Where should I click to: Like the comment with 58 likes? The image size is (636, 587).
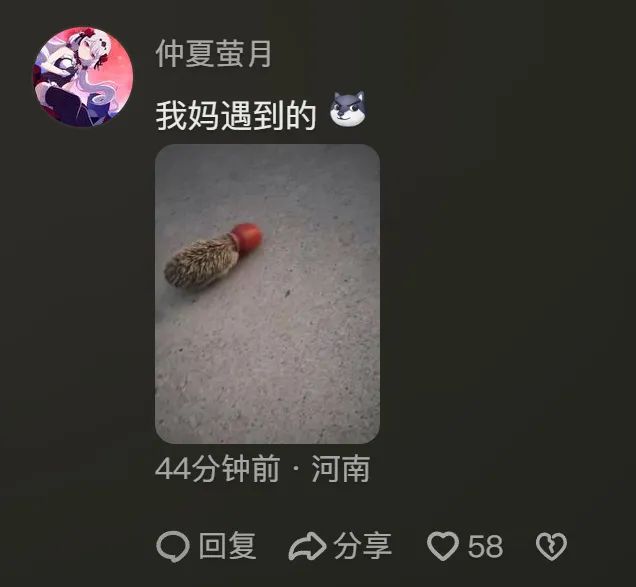click(x=465, y=546)
